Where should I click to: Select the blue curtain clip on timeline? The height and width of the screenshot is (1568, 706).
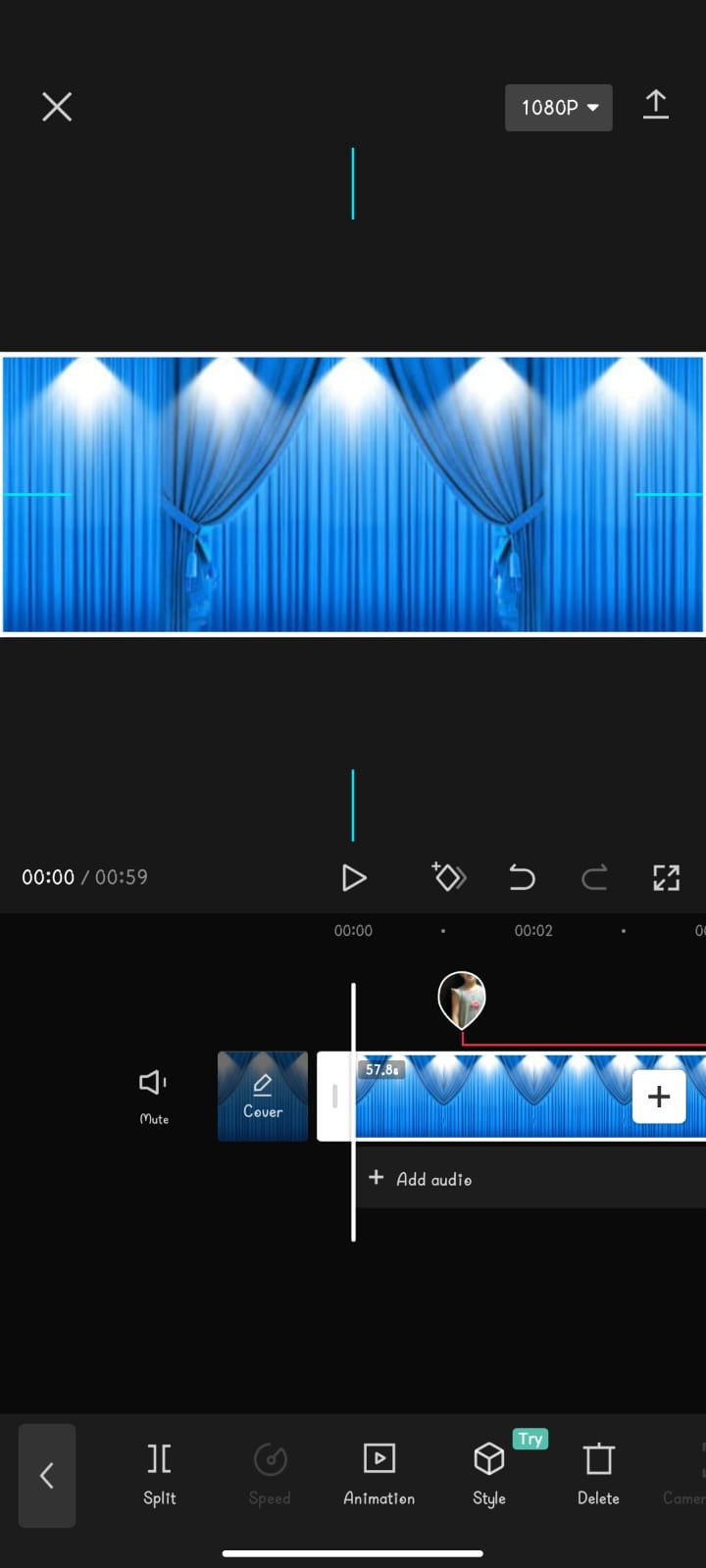pos(510,1098)
